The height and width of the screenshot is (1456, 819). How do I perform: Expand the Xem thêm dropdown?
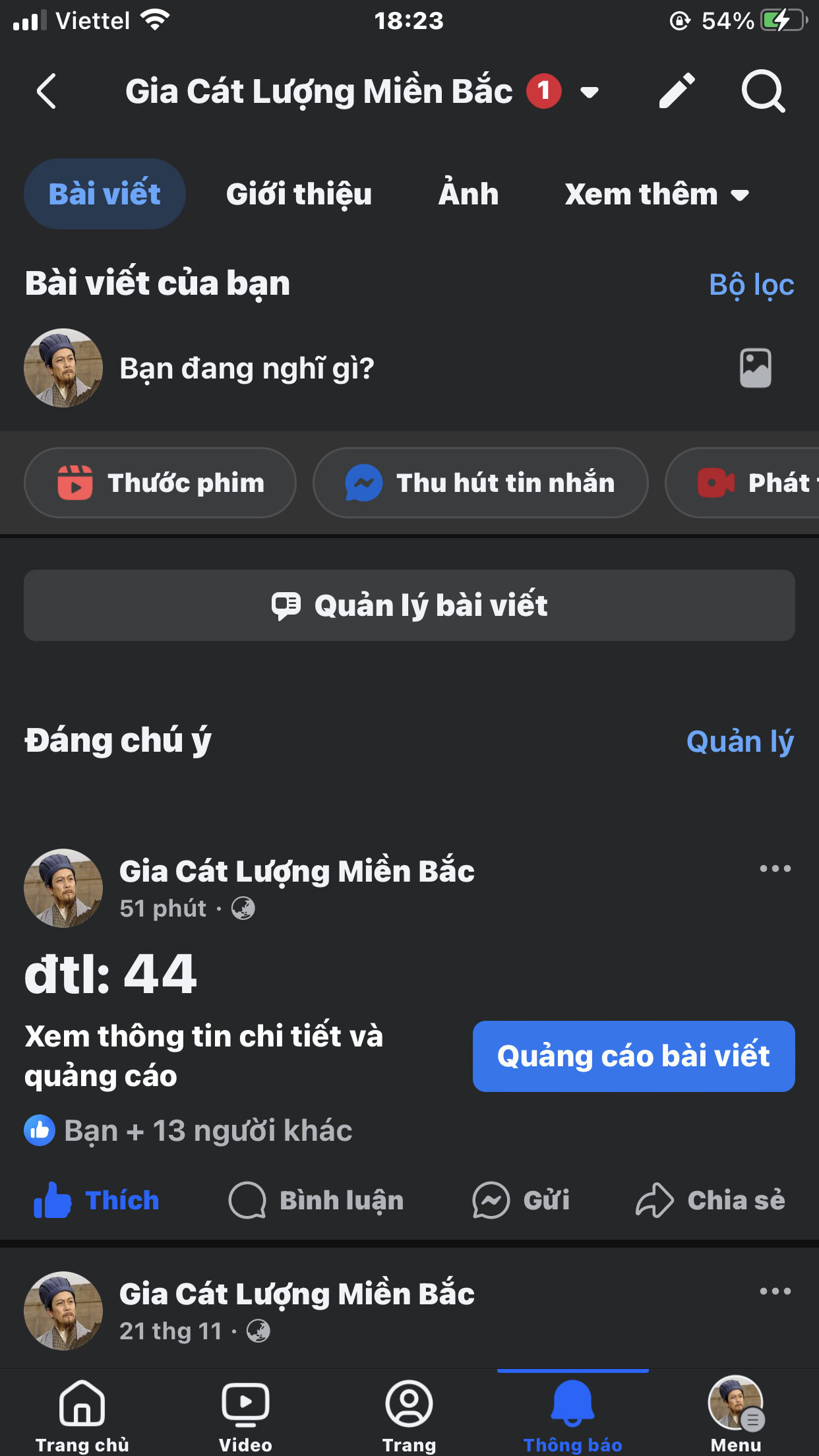click(x=657, y=195)
